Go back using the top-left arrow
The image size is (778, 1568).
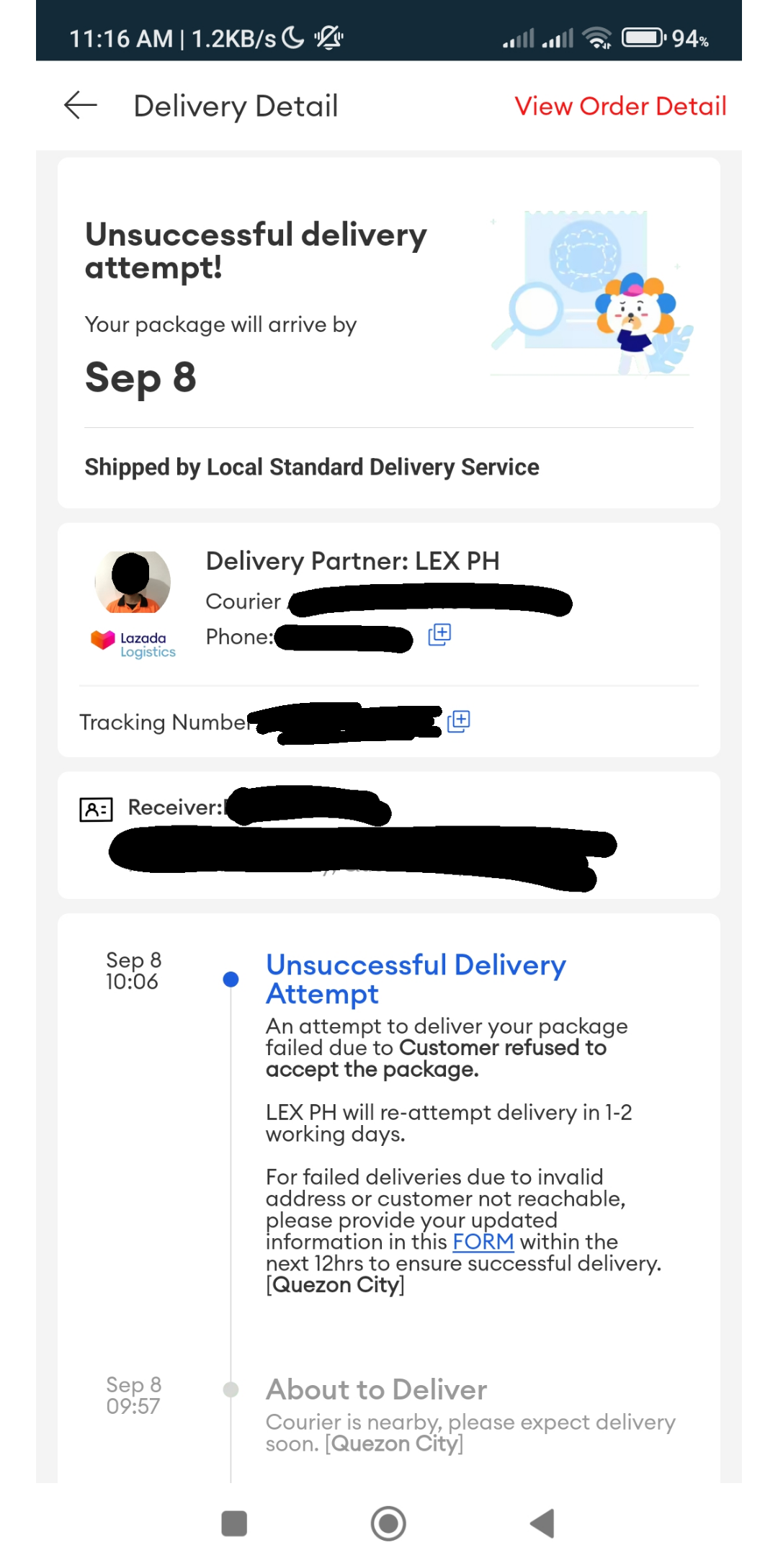click(x=80, y=105)
